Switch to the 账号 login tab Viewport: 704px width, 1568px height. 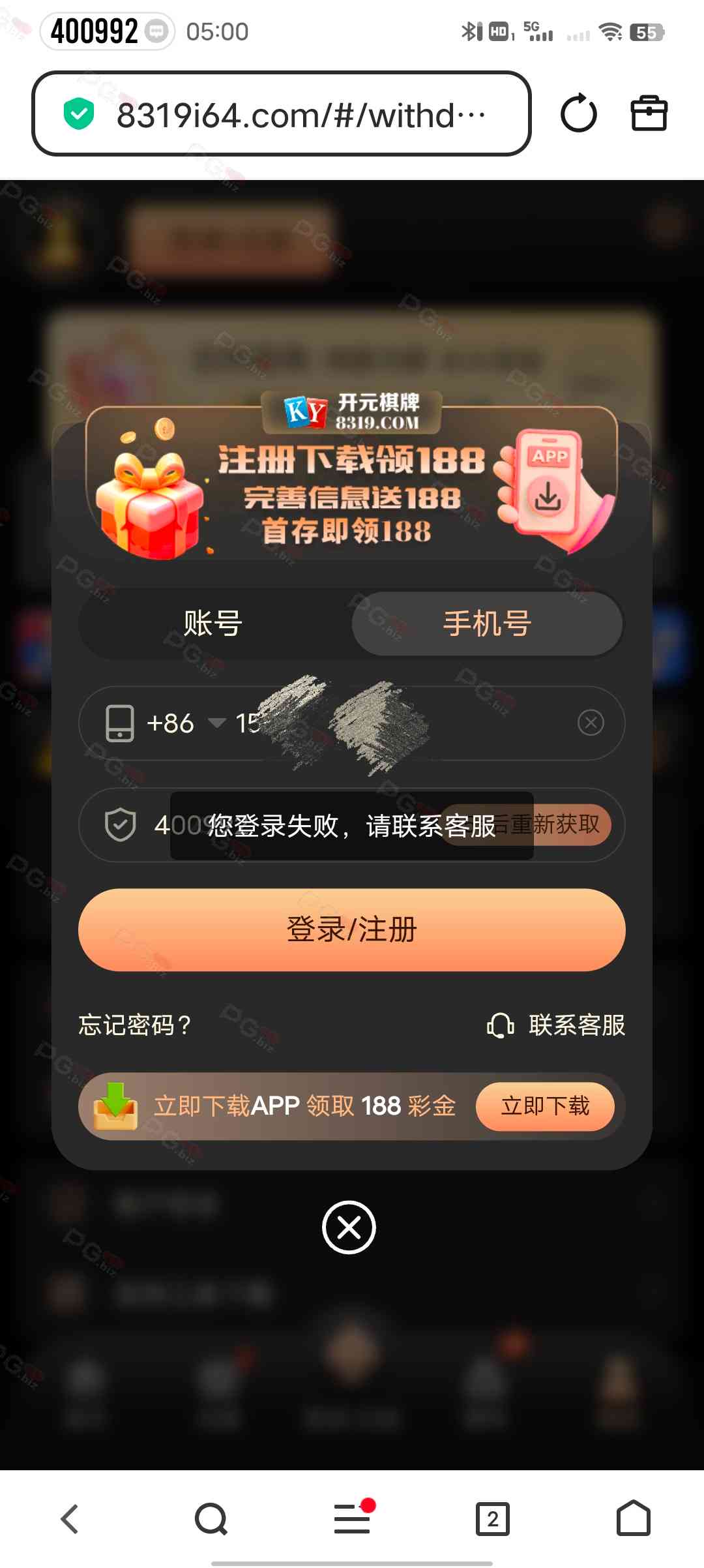pyautogui.click(x=213, y=624)
